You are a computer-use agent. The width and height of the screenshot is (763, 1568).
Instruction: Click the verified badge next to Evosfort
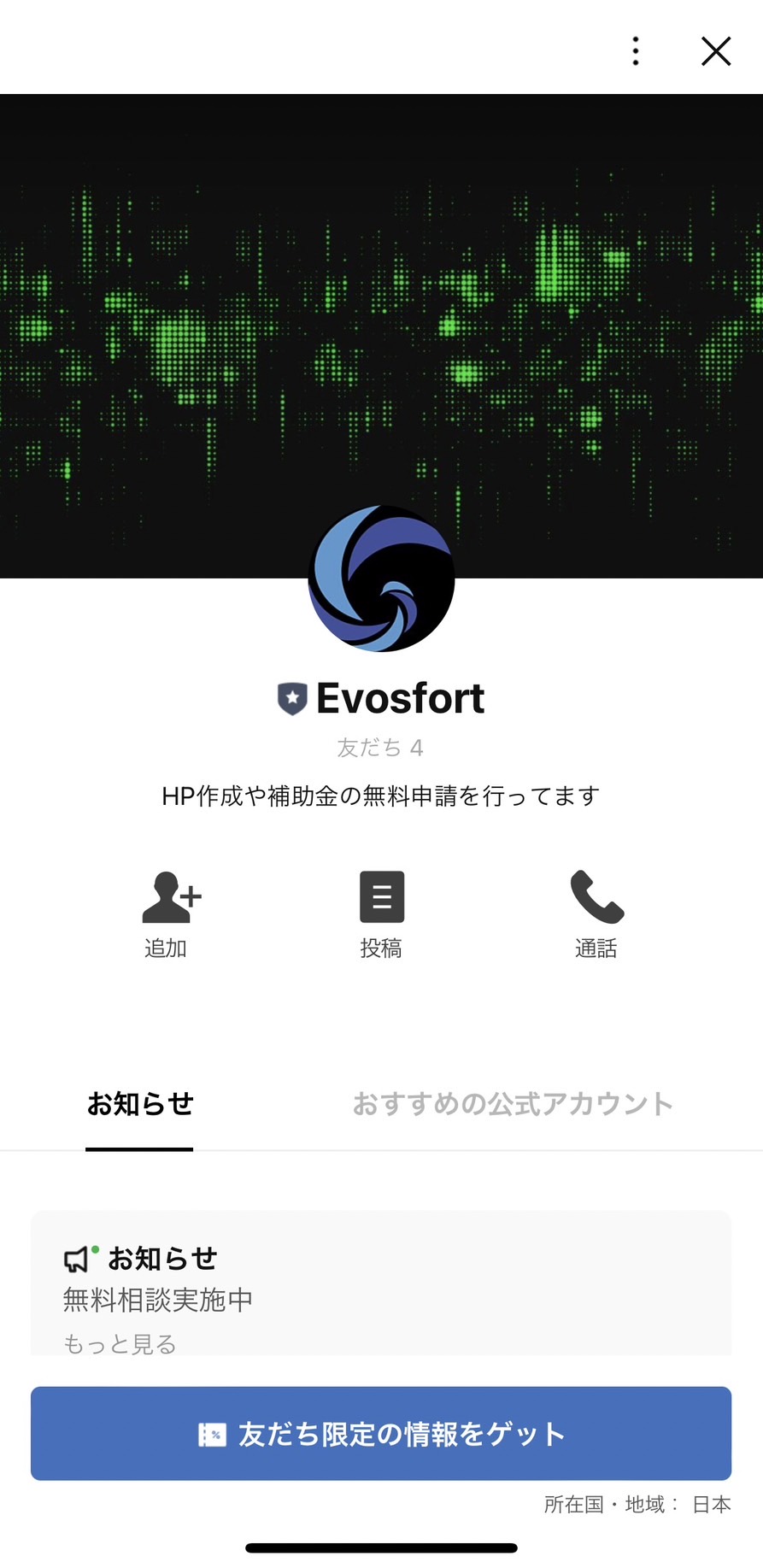pyautogui.click(x=291, y=698)
